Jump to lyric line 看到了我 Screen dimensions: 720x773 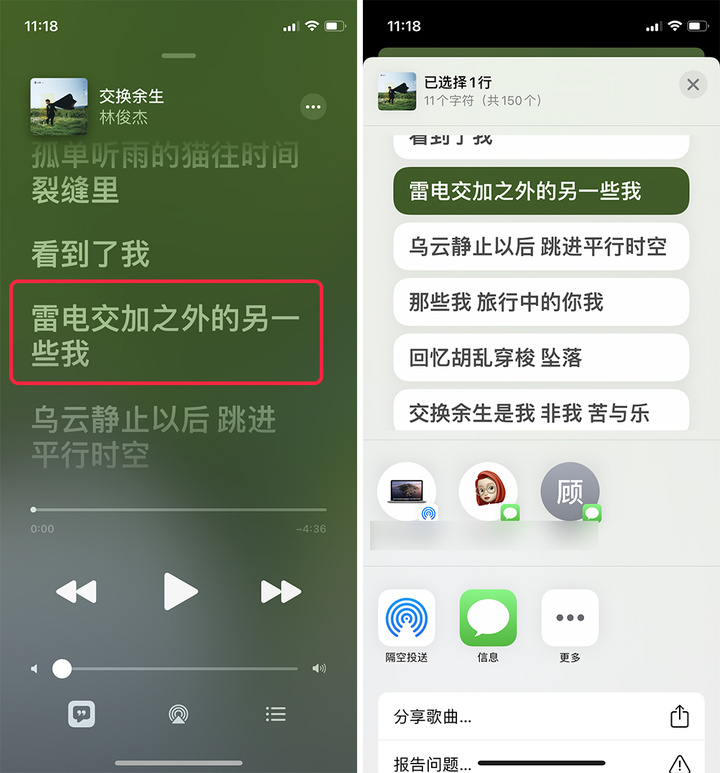coord(90,254)
